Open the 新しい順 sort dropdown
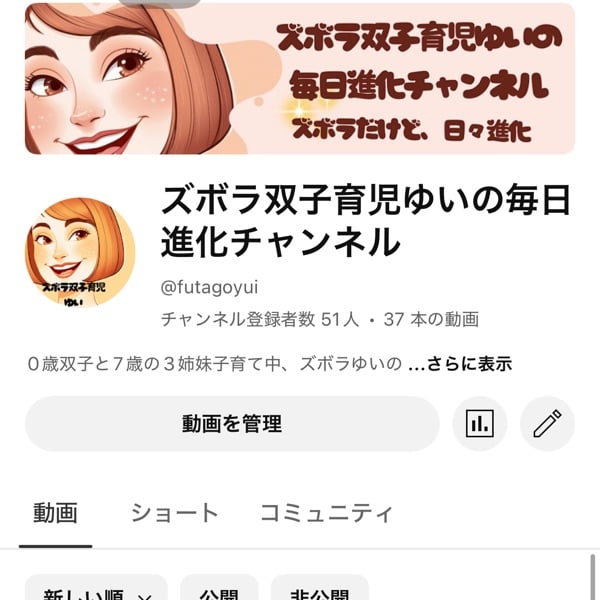The width and height of the screenshot is (600, 600). tap(96, 591)
